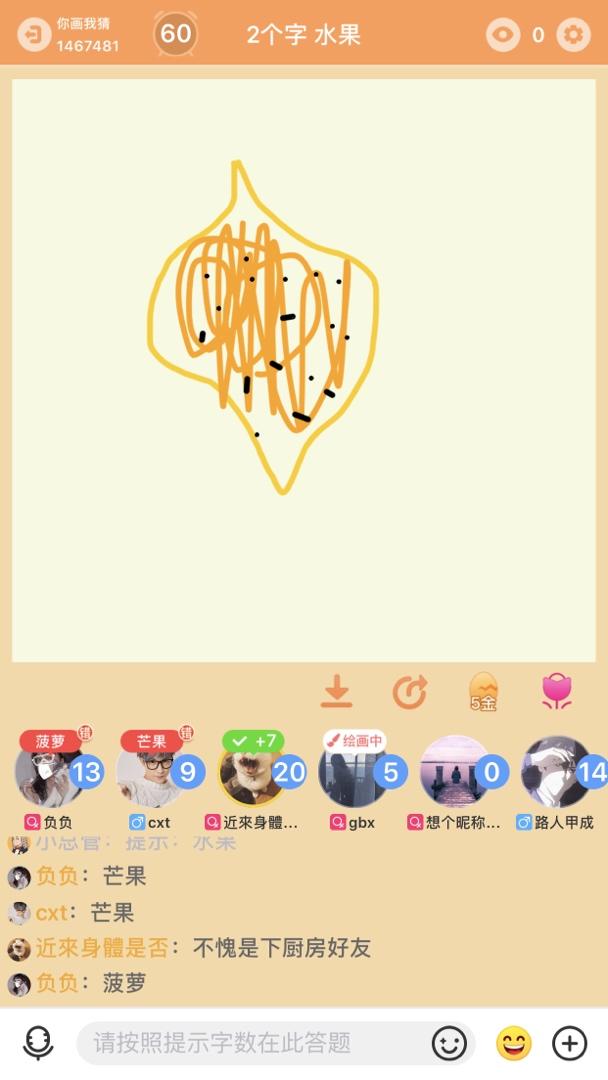Image resolution: width=608 pixels, height=1080 pixels.
Task: View player 负负's profile
Action: (x=49, y=772)
